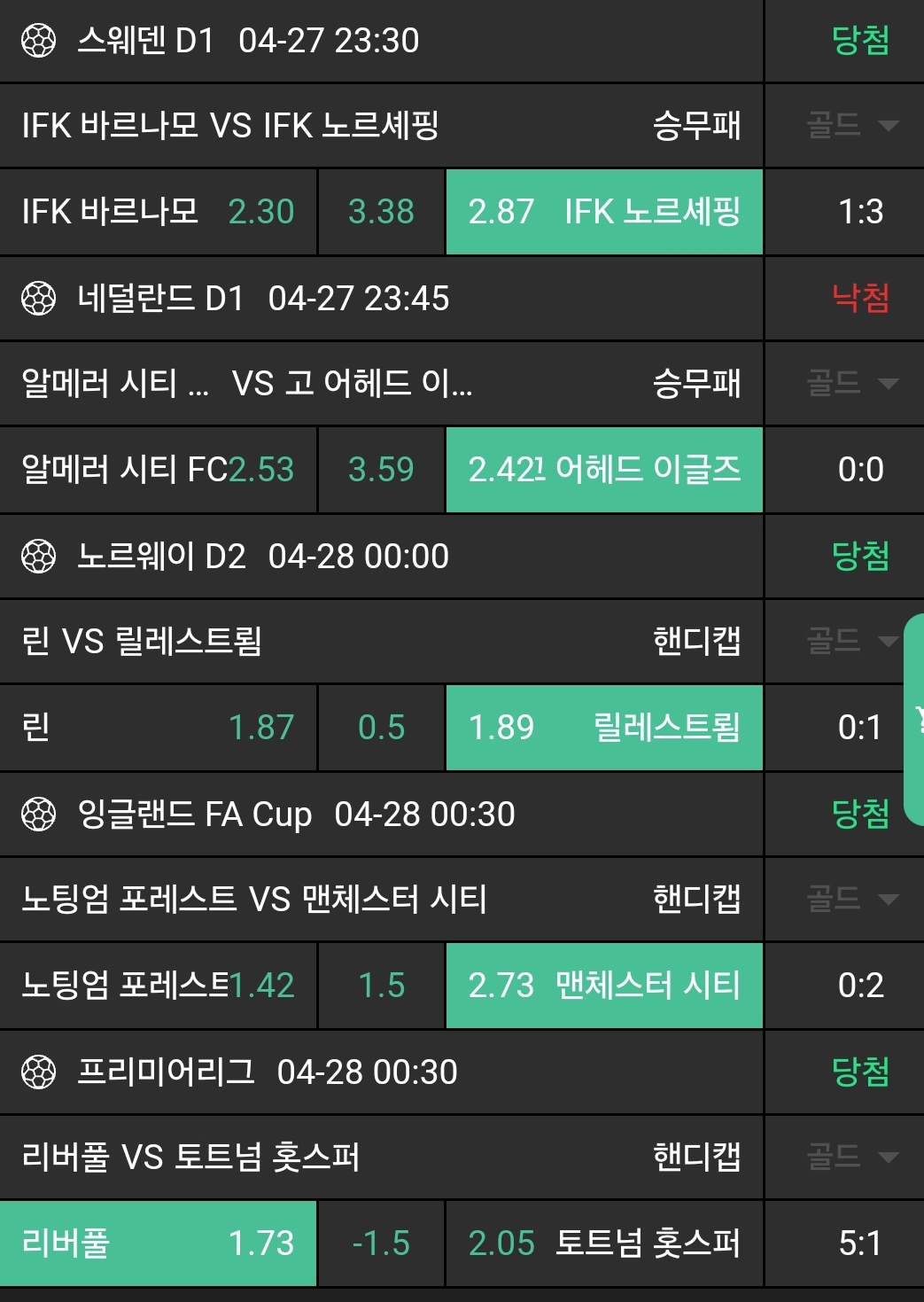Select 리버풀 handicap odds 1.73
Image resolution: width=924 pixels, height=1302 pixels.
158,1244
